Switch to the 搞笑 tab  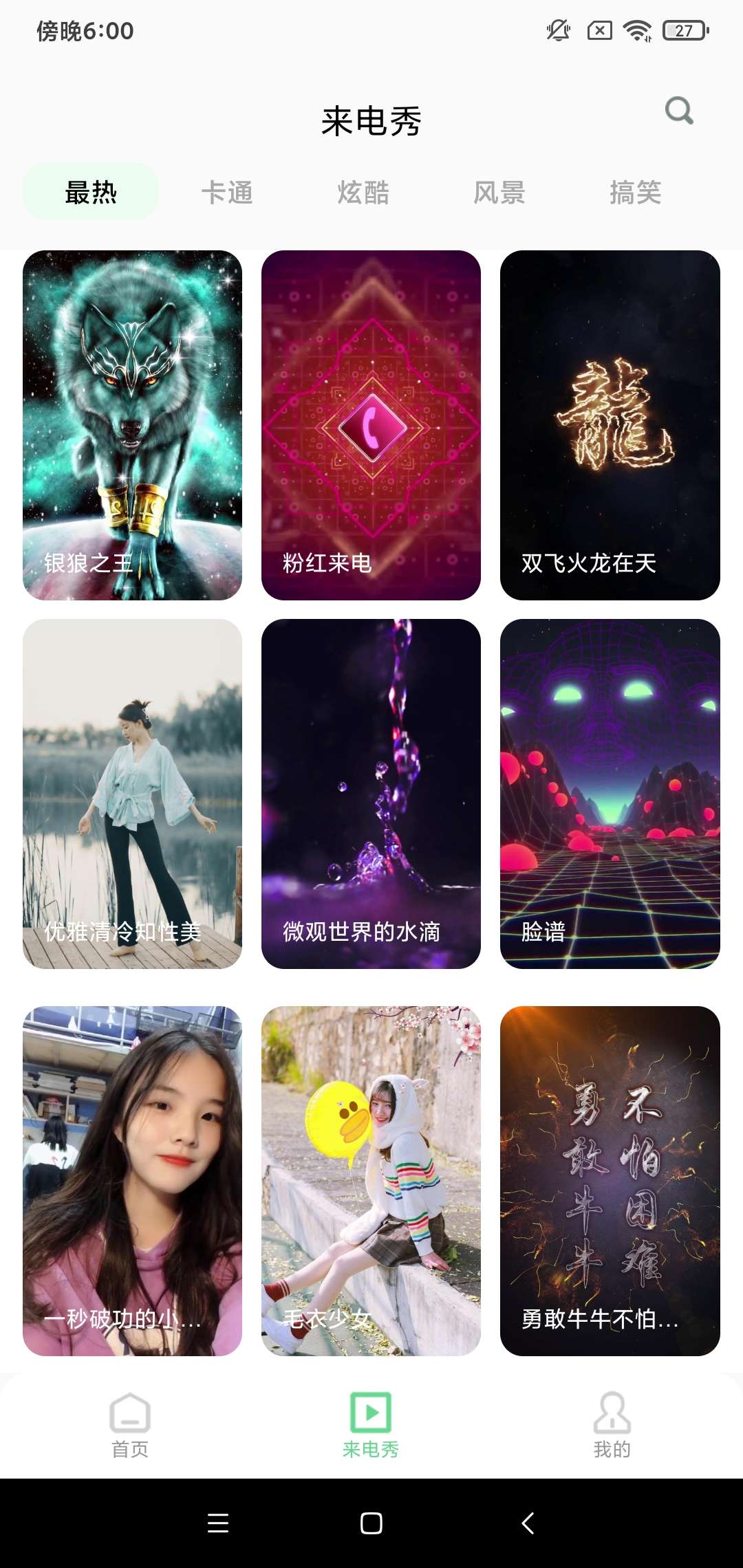[x=635, y=192]
